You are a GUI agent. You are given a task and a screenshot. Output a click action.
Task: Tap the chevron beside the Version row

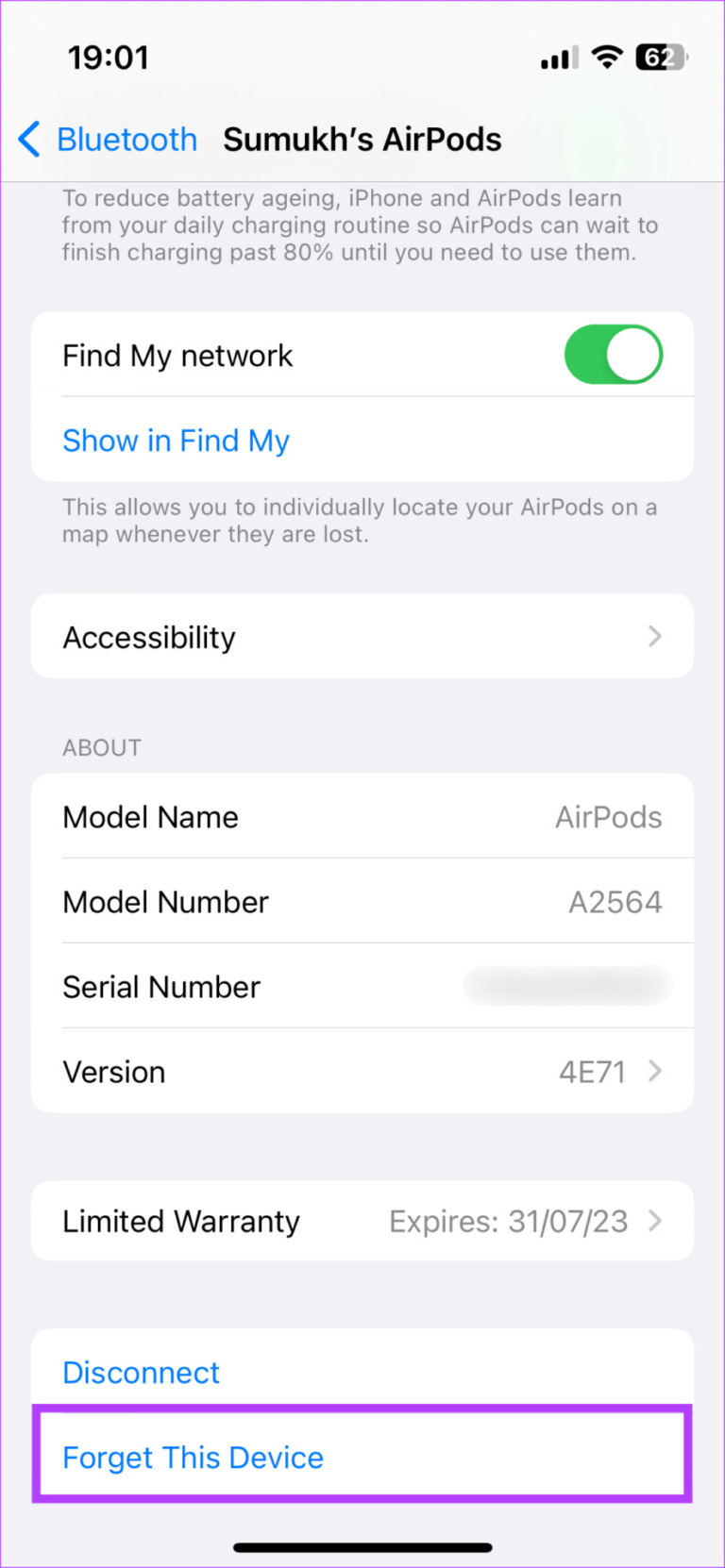tap(655, 1071)
